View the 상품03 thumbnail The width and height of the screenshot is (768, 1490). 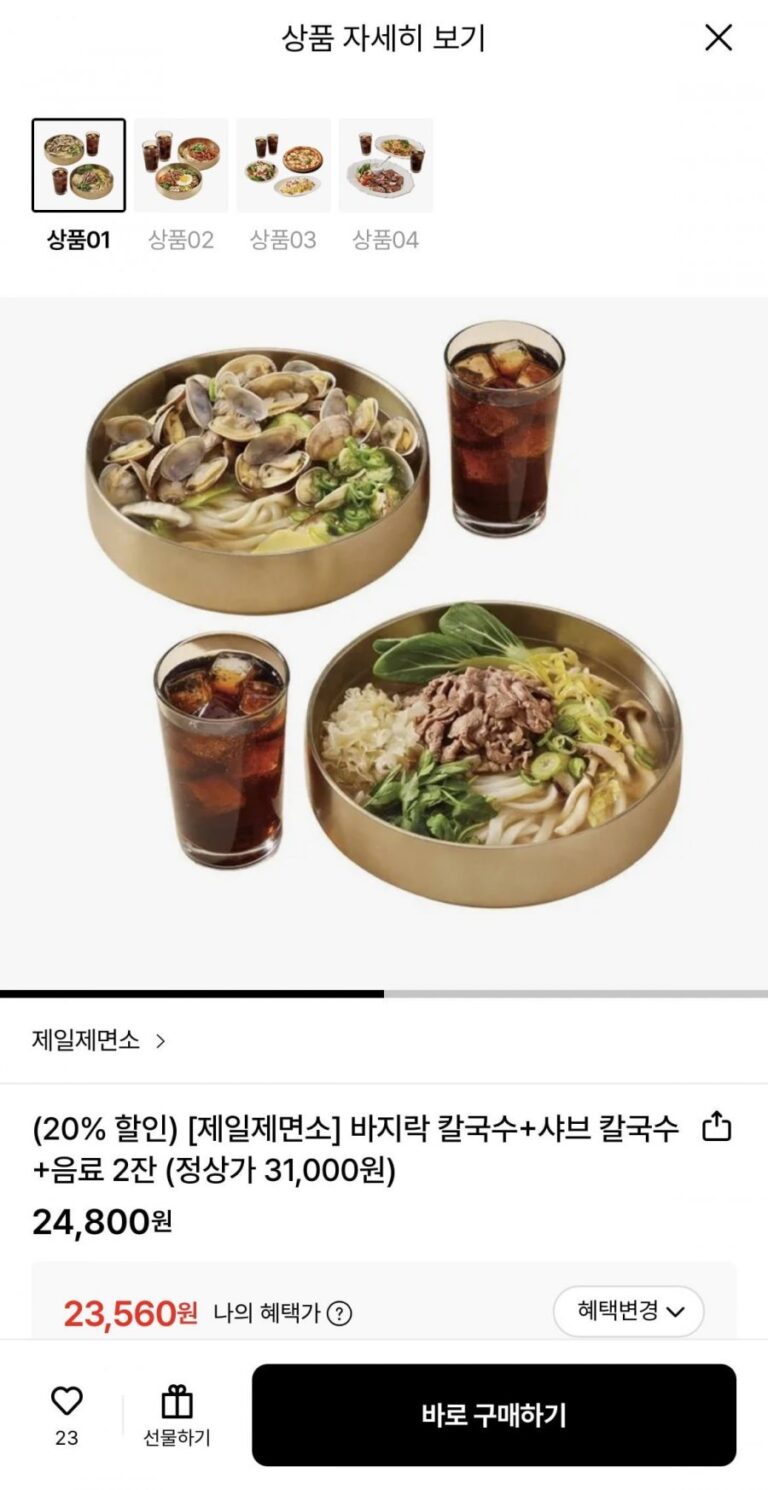[x=283, y=166]
